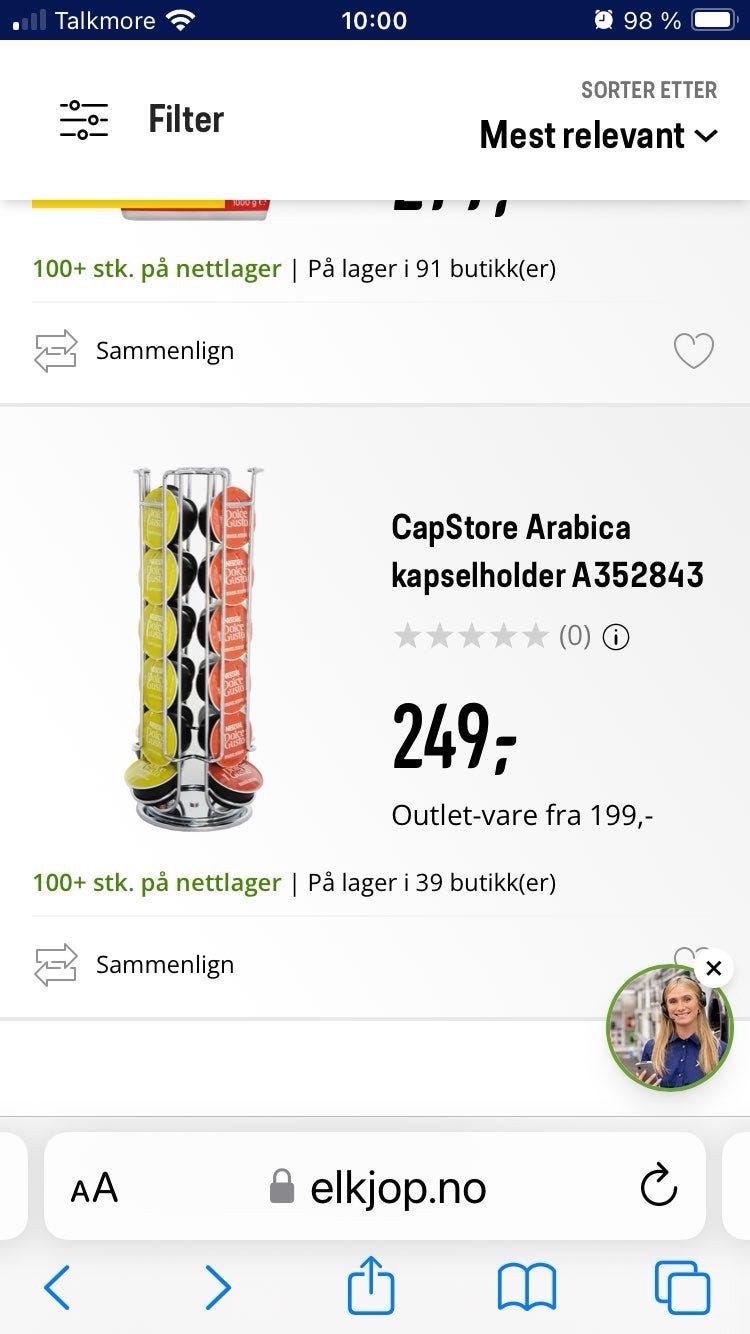
Task: Open the Filter options icon
Action: pos(83,118)
